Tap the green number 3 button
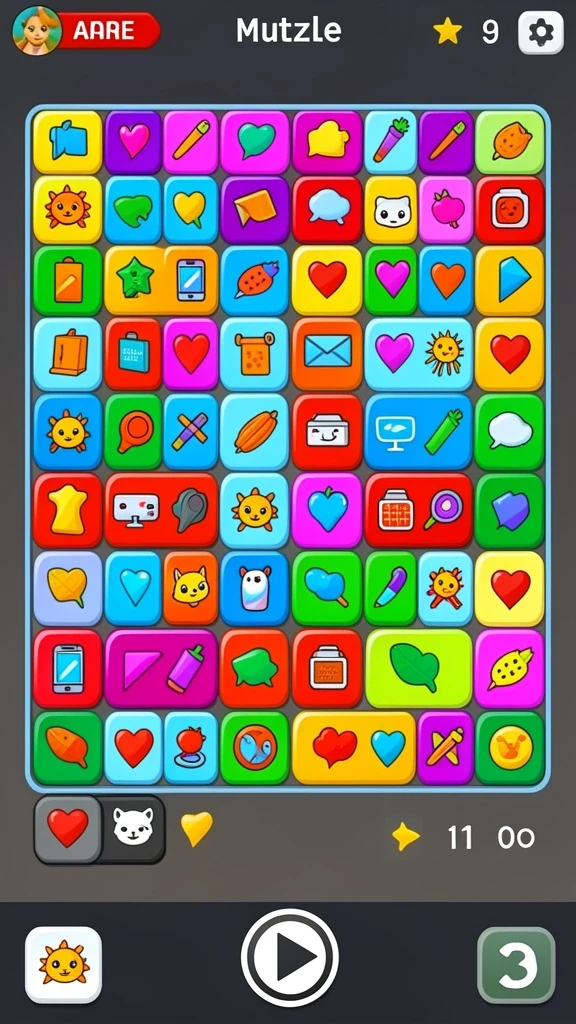This screenshot has height=1024, width=576. tap(516, 965)
